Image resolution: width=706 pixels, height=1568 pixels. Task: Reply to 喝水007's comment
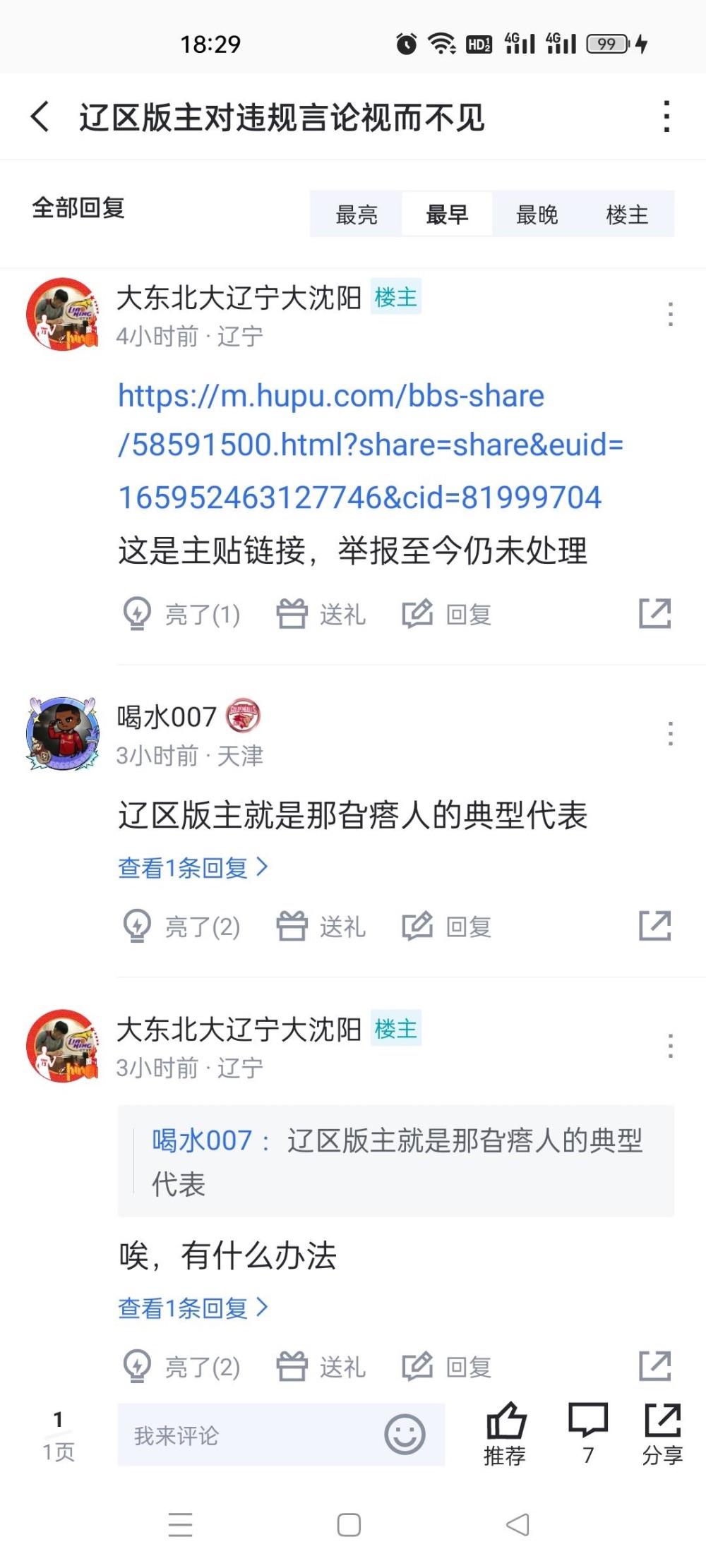[x=447, y=926]
